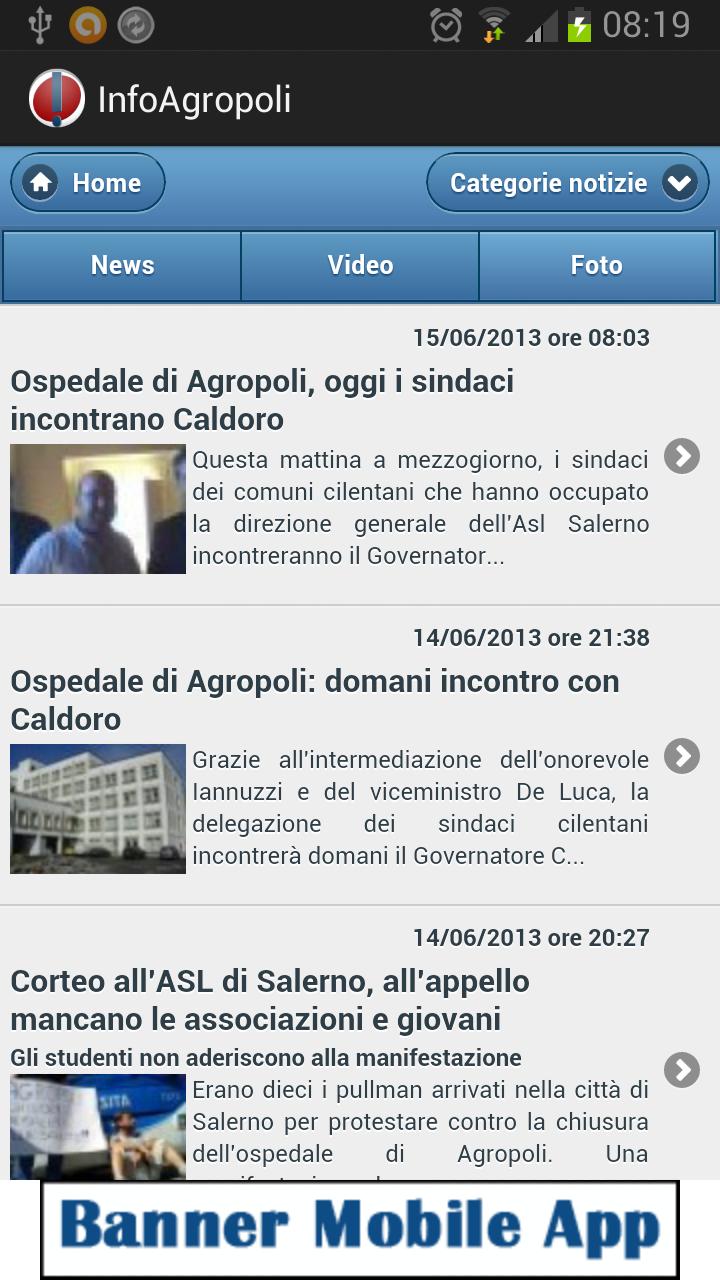
Task: Open the Foto section
Action: (x=597, y=265)
